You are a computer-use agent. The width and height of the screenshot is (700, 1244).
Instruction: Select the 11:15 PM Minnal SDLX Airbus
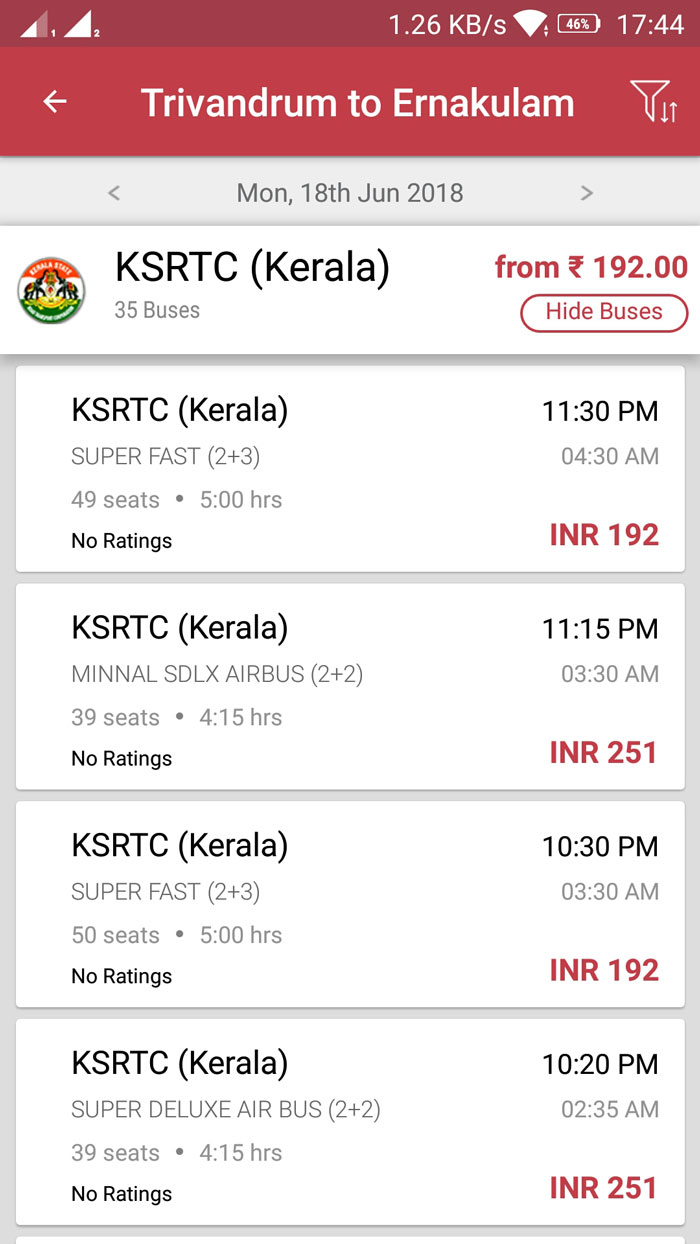[x=350, y=687]
